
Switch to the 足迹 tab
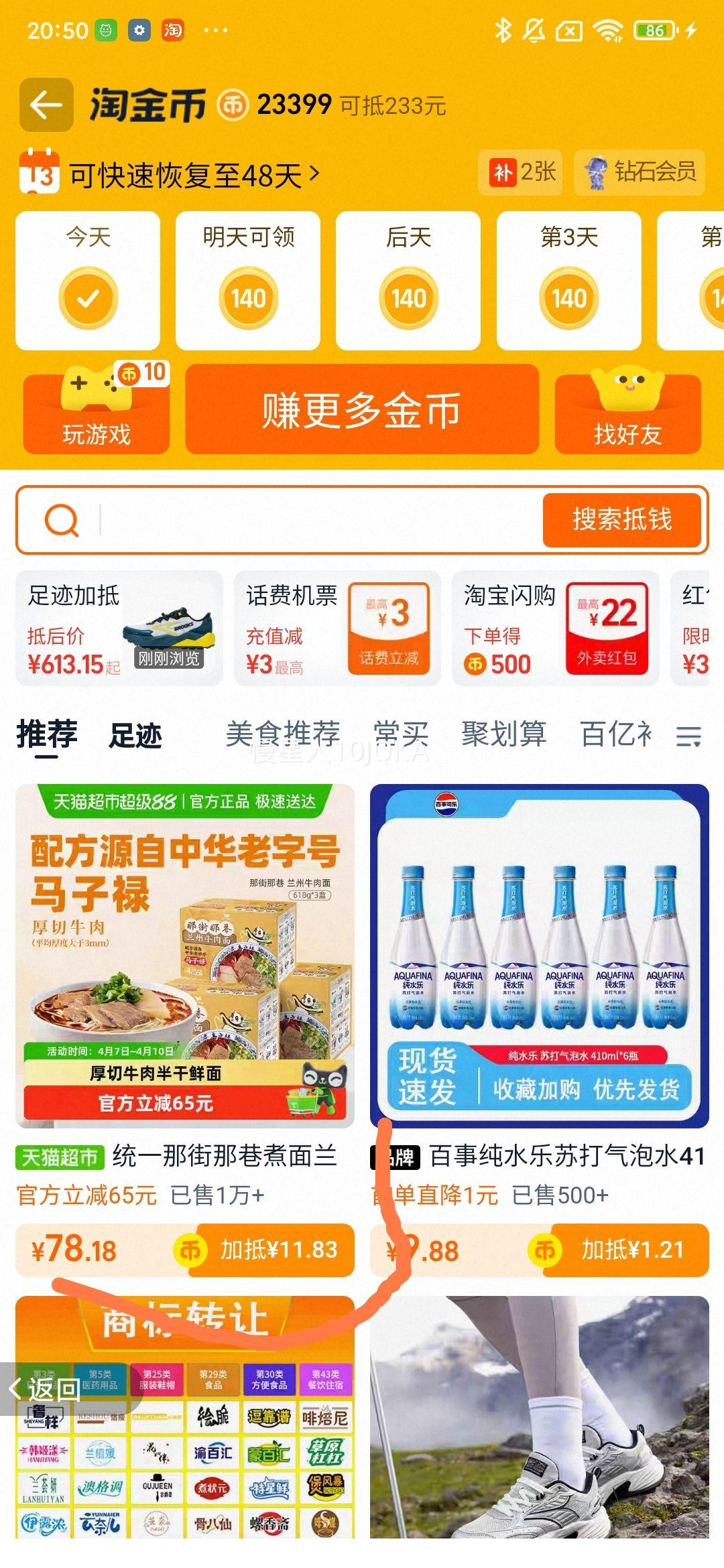tap(136, 735)
